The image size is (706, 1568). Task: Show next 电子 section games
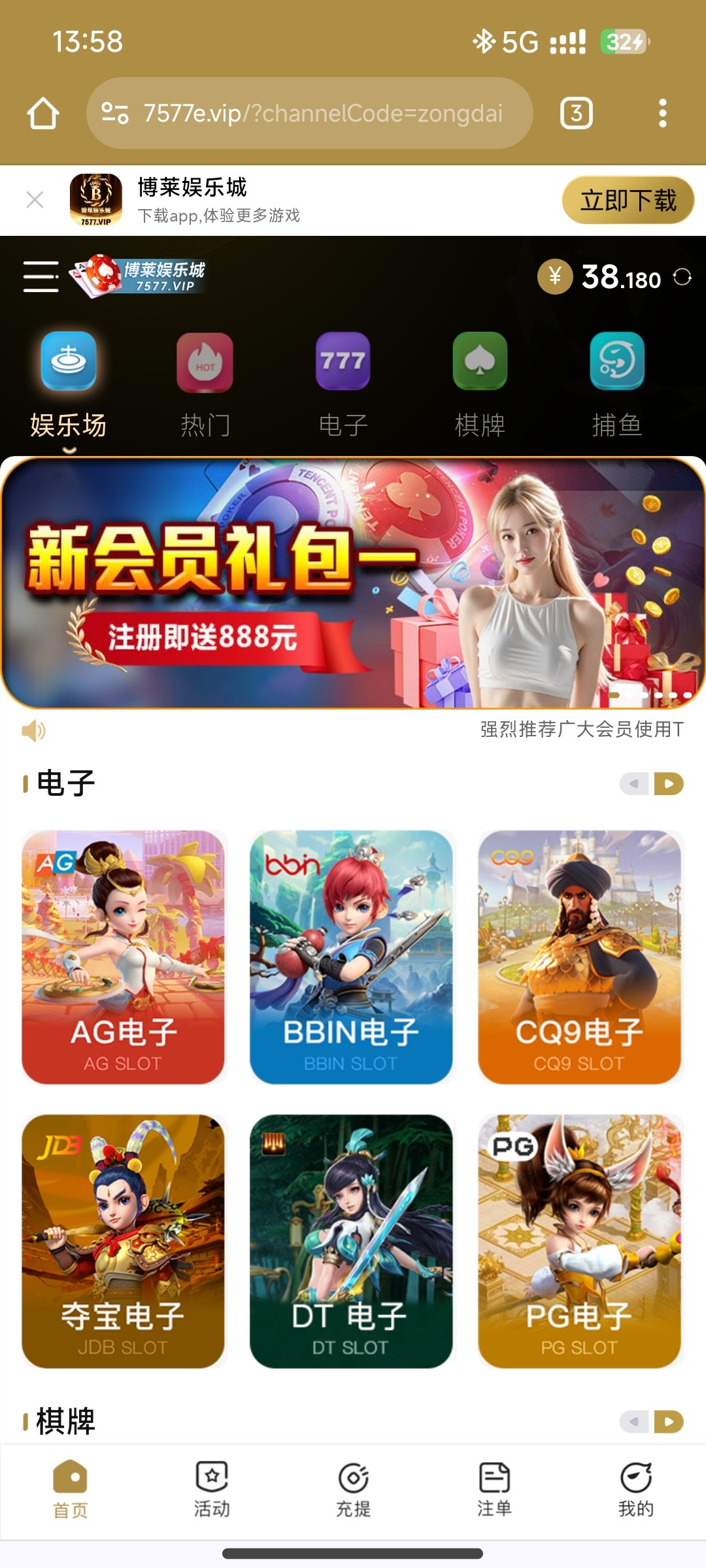pyautogui.click(x=669, y=783)
